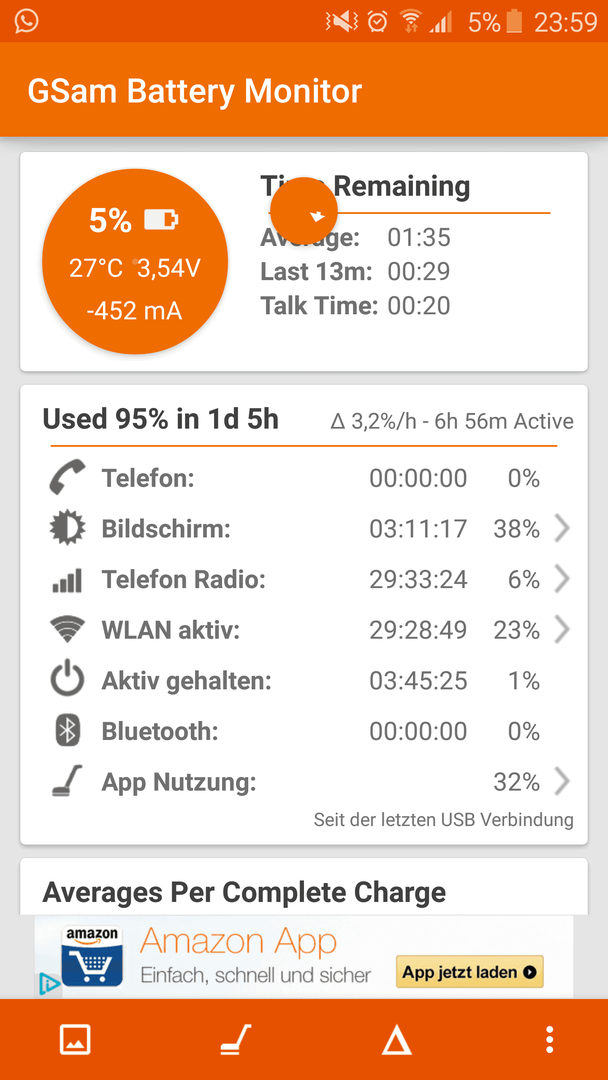This screenshot has height=1080, width=608.
Task: Open the Bildschirm usage details
Action: (304, 529)
